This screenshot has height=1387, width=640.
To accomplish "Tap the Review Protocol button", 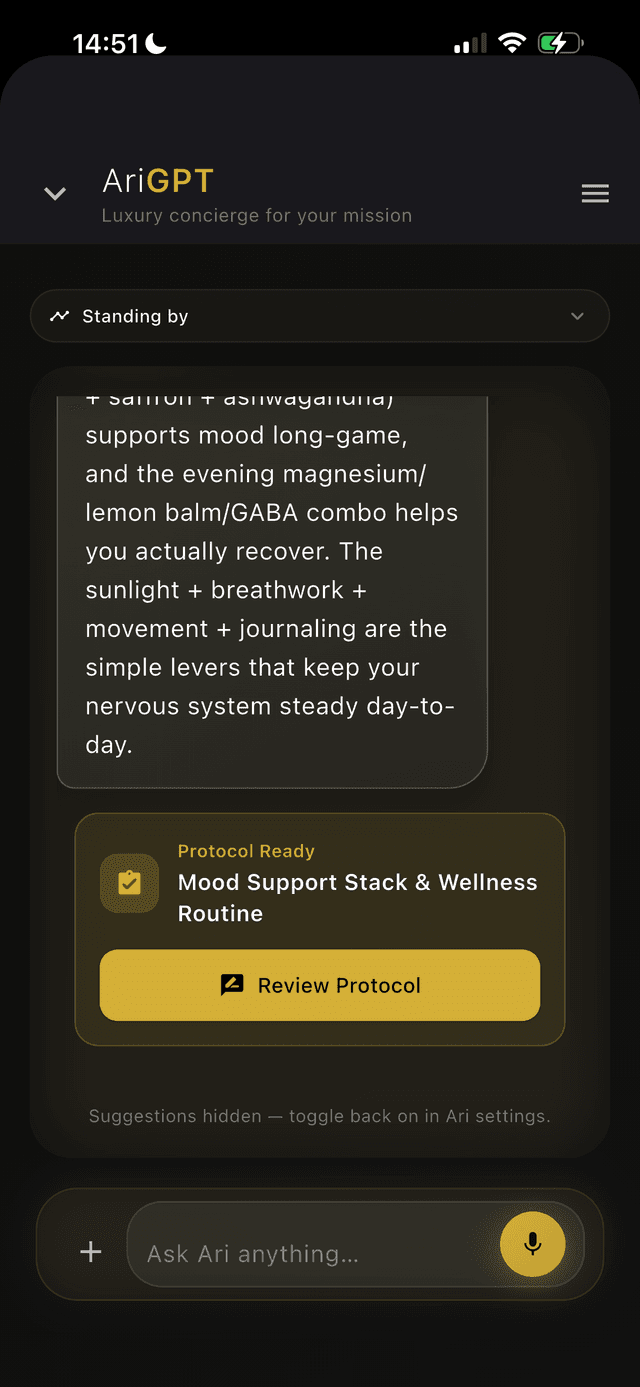I will [x=319, y=985].
